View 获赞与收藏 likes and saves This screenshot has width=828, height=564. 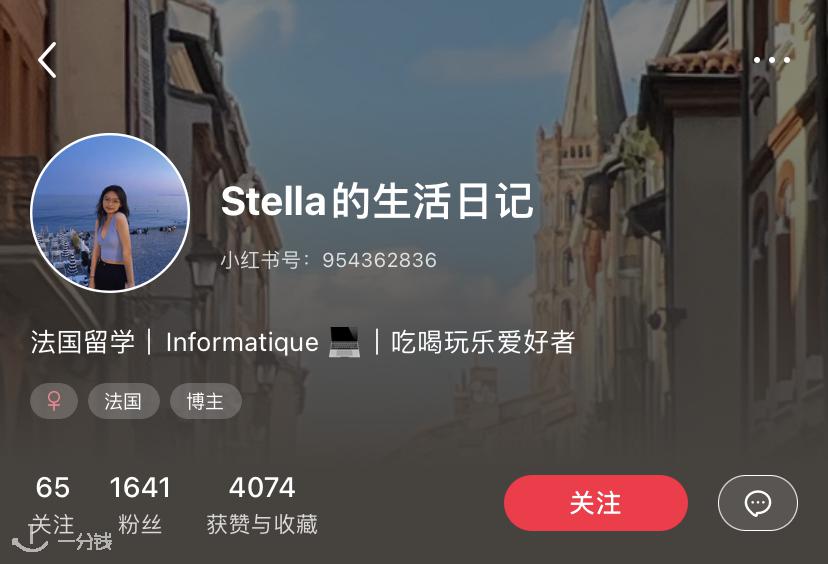tap(262, 504)
